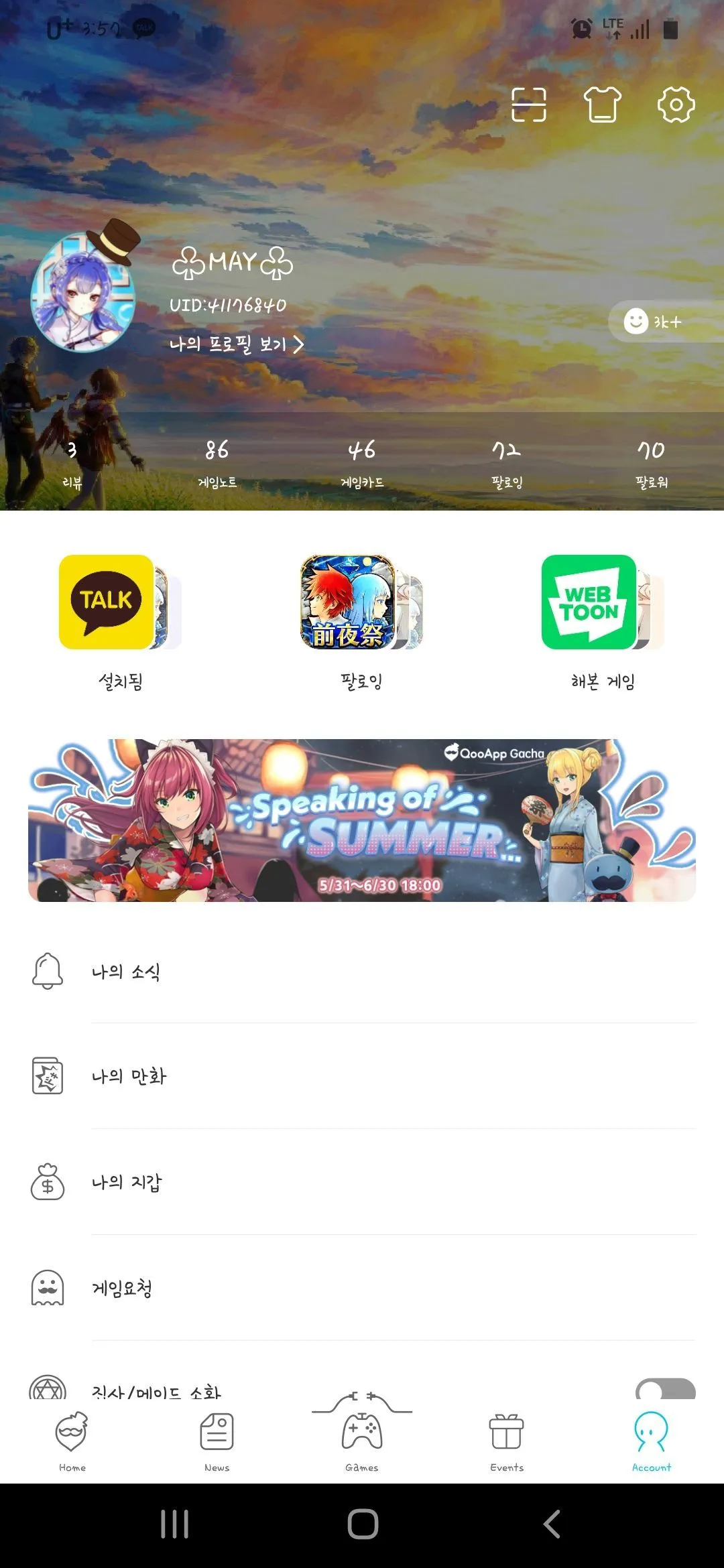Open the Speaking of Summer gacha banner
724x1568 pixels.
[x=362, y=820]
